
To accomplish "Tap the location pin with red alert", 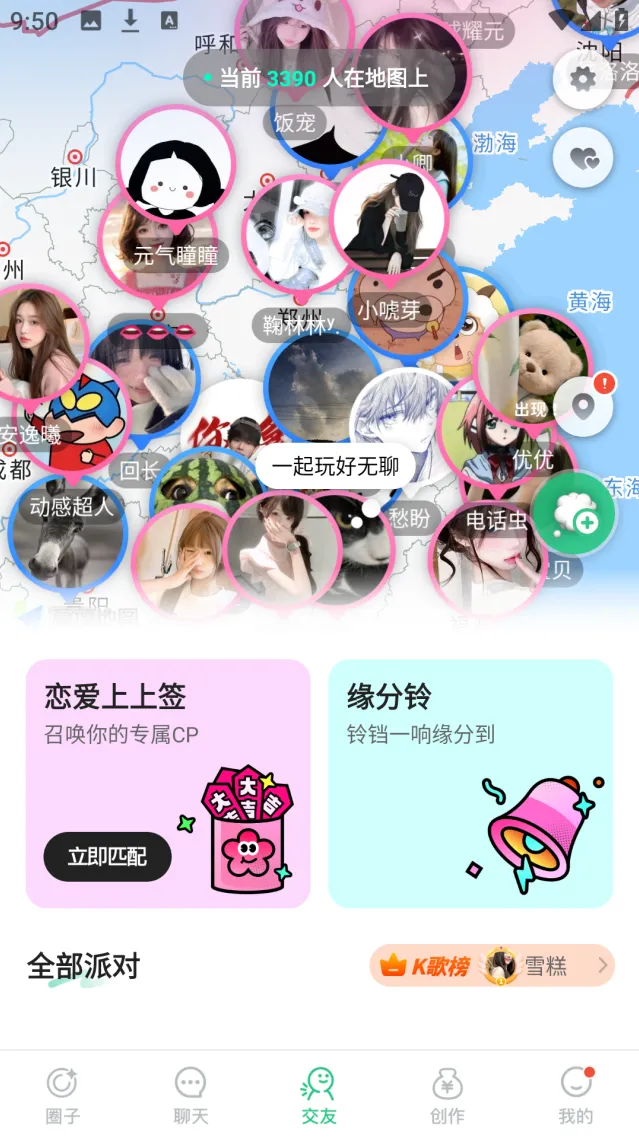I will pyautogui.click(x=583, y=406).
